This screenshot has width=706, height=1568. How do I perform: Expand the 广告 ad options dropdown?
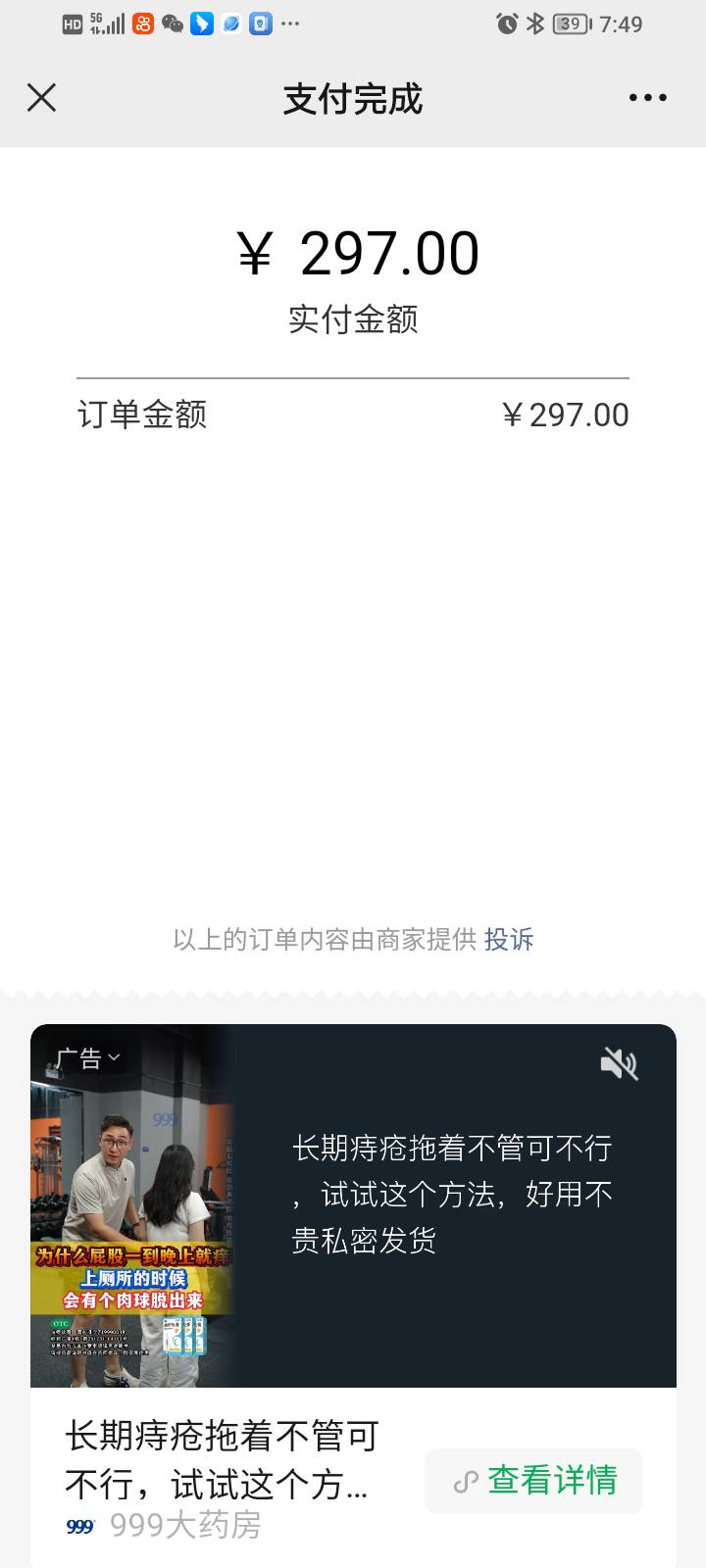[x=87, y=1058]
